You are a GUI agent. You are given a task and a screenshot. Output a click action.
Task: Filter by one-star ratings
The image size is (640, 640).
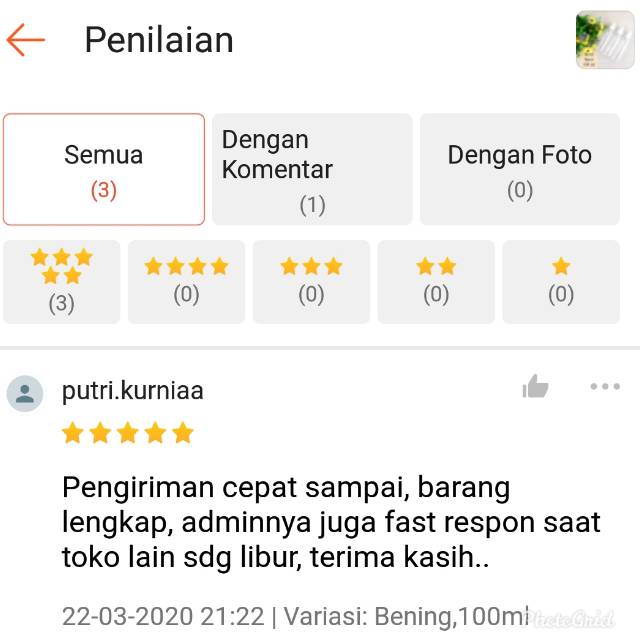click(561, 282)
